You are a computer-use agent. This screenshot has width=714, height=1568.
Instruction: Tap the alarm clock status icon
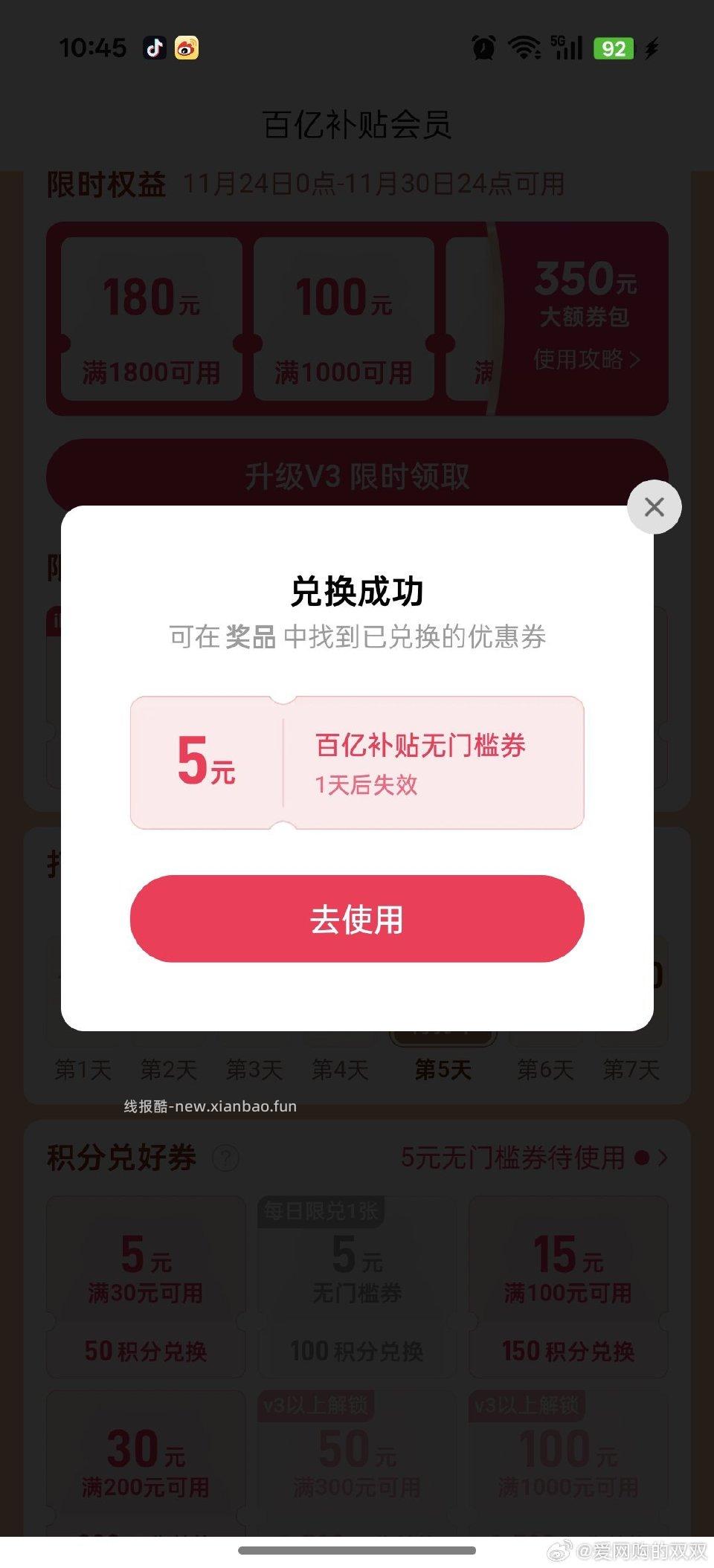point(482,48)
